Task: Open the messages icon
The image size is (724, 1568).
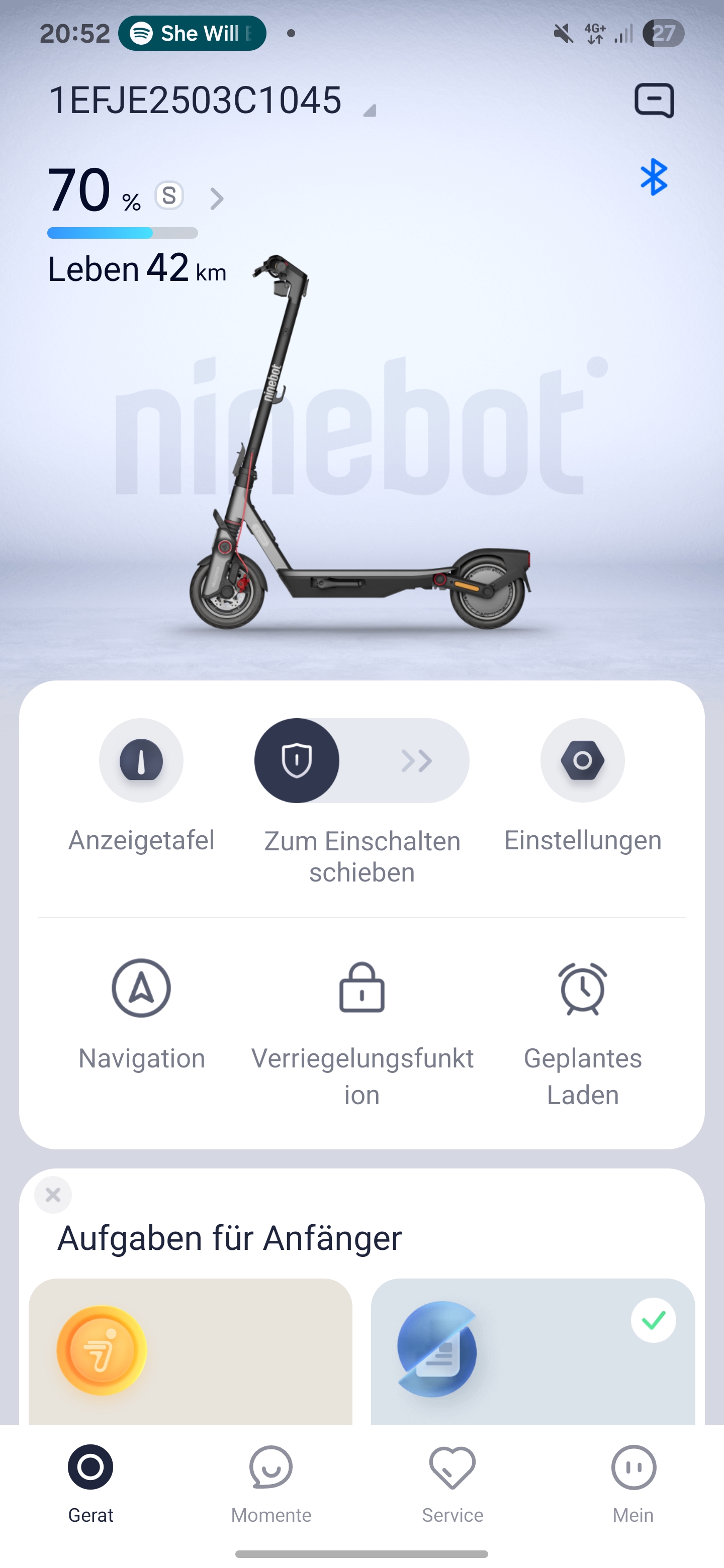Action: pyautogui.click(x=654, y=101)
